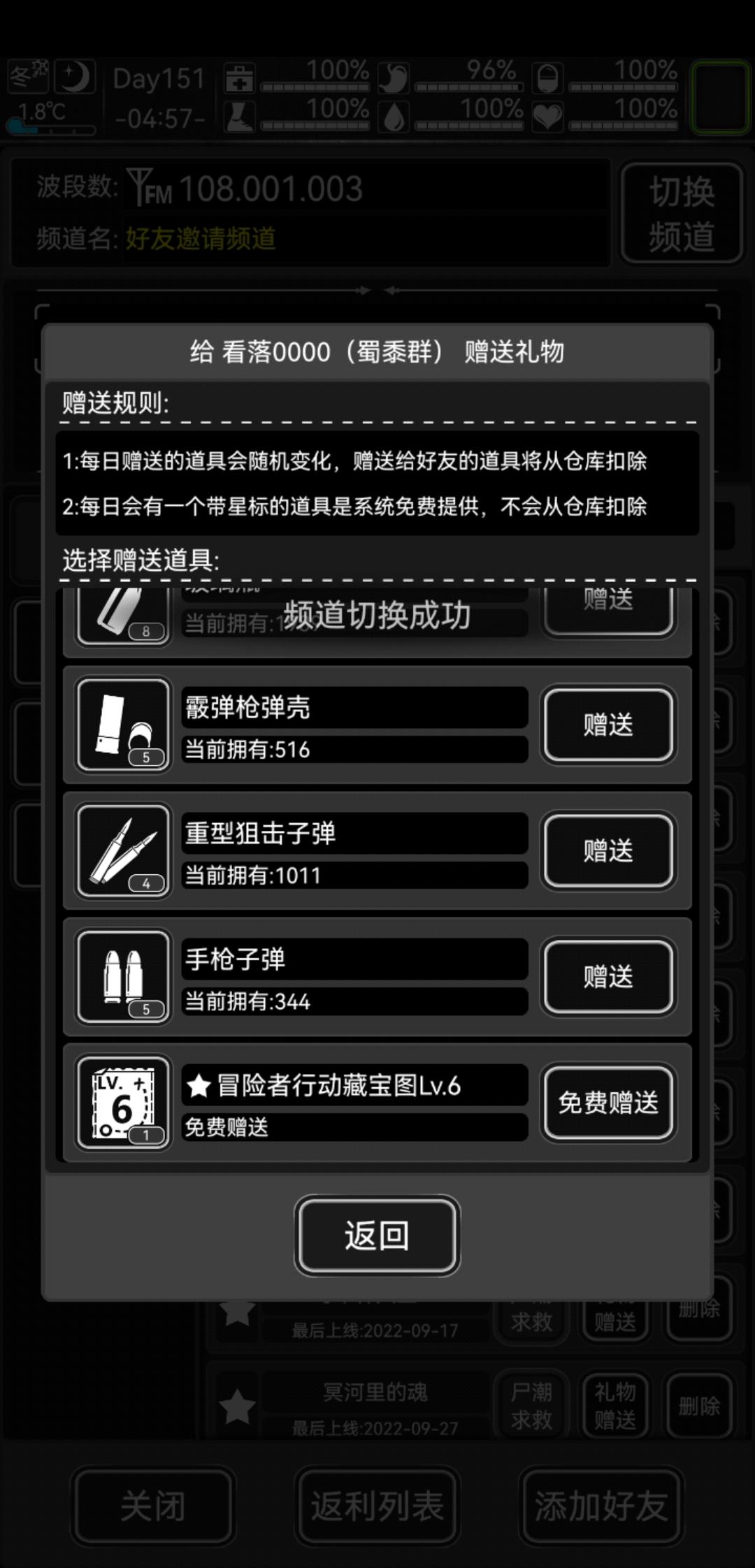Click the pistol bullet item icon
755x1568 pixels.
click(x=122, y=976)
